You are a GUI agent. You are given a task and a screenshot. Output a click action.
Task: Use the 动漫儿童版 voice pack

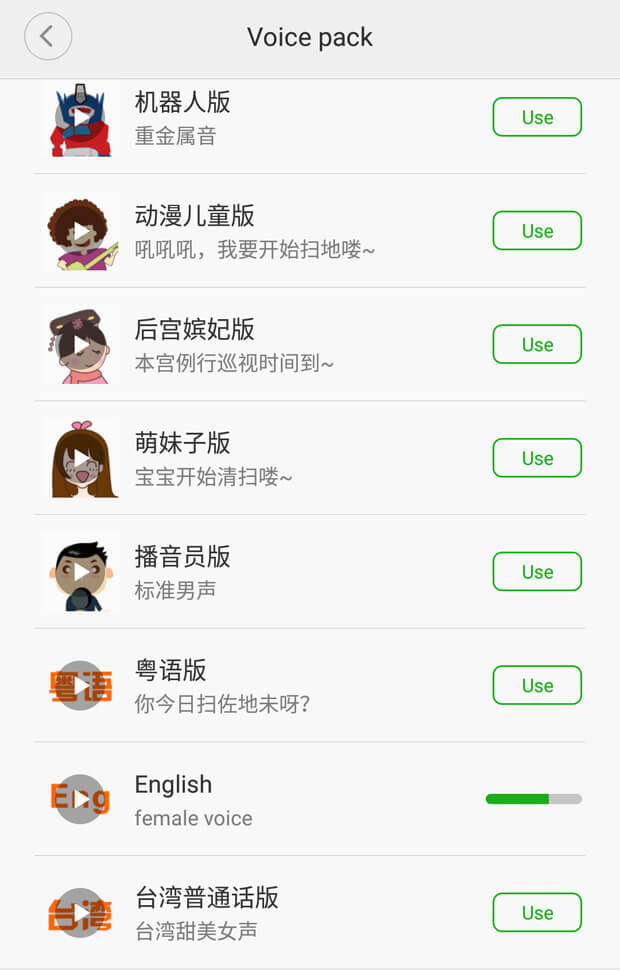[537, 231]
